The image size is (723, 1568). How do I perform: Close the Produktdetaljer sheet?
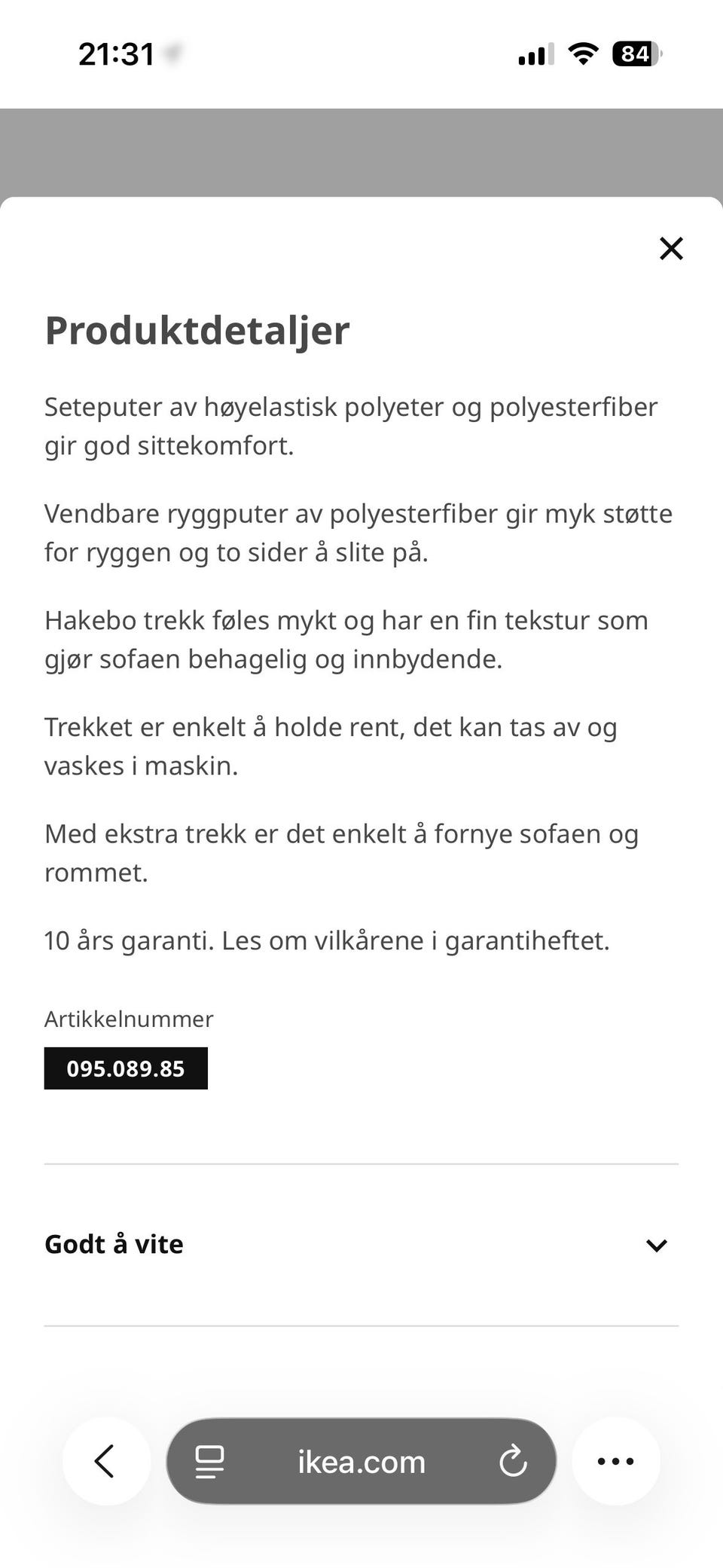point(671,249)
